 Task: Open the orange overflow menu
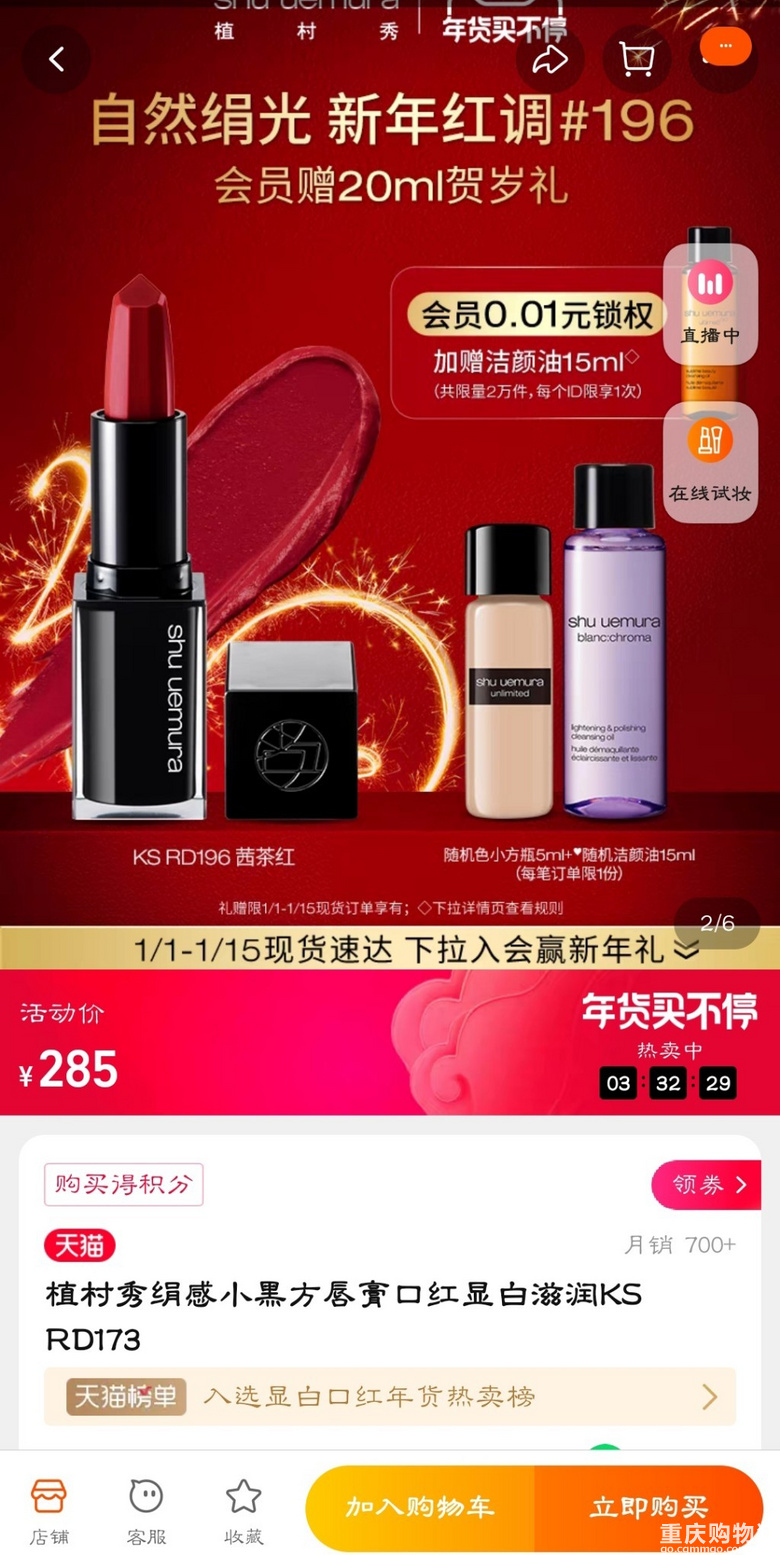[725, 47]
